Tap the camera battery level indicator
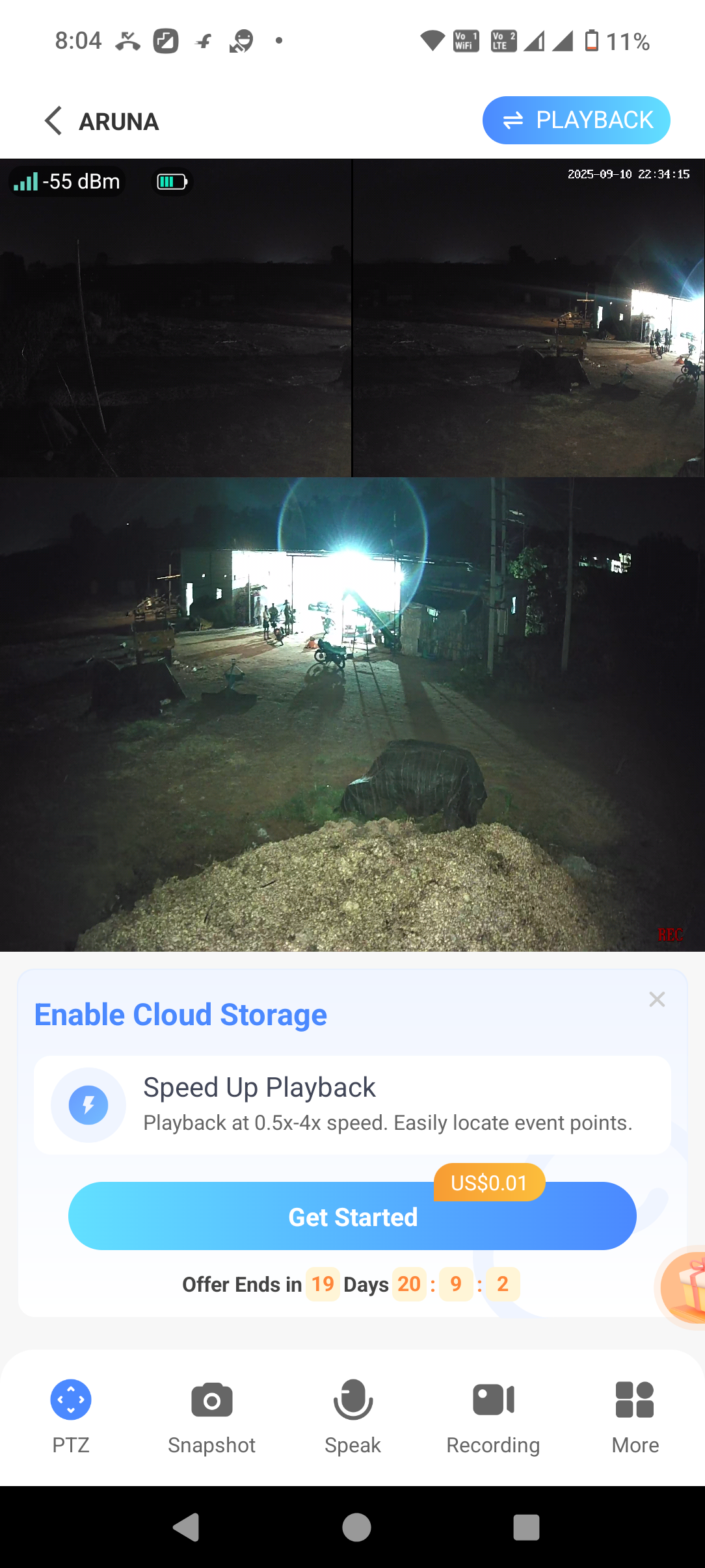This screenshot has height=1568, width=705. pos(170,181)
